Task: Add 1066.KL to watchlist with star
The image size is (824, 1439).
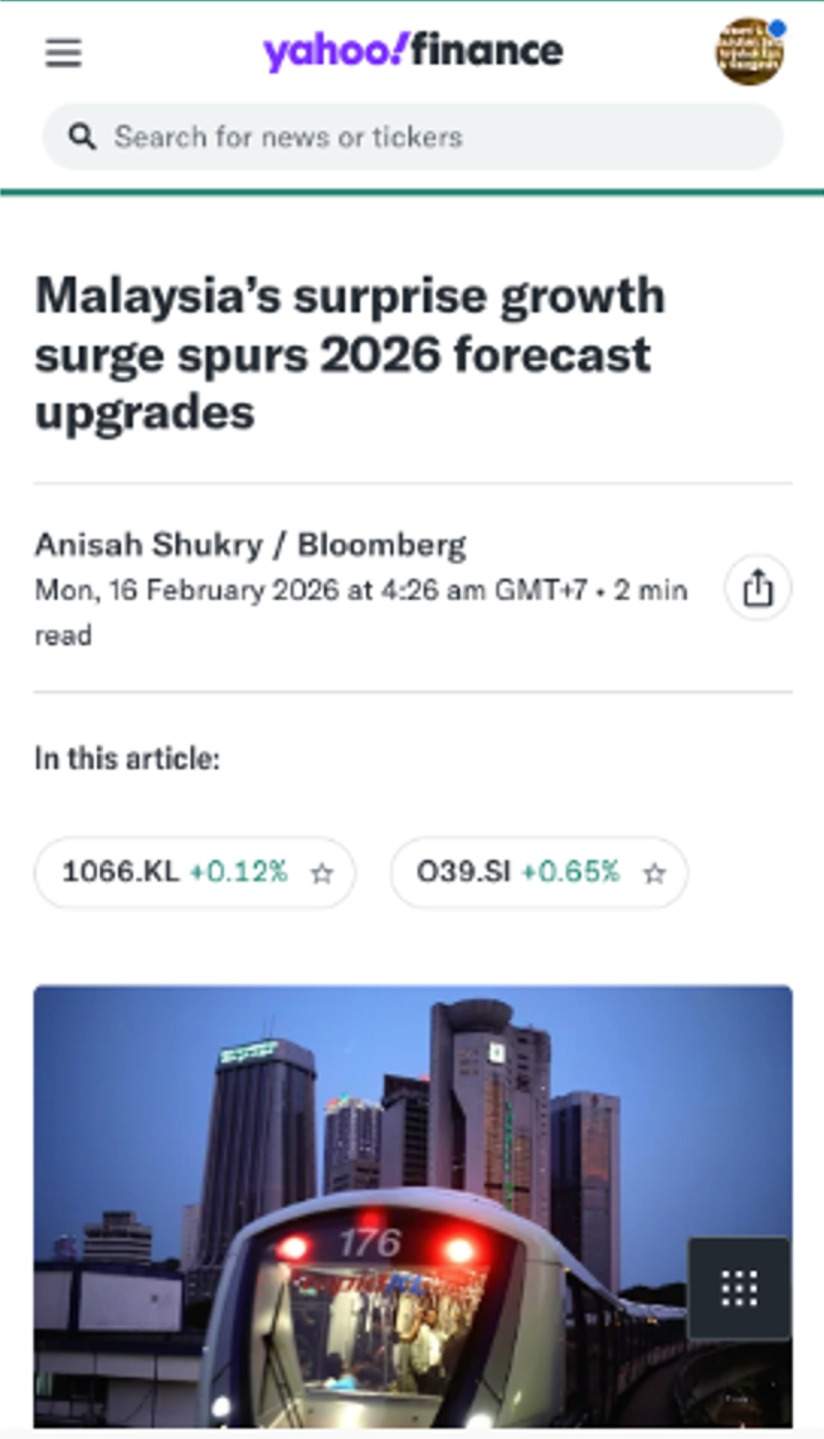Action: 321,874
